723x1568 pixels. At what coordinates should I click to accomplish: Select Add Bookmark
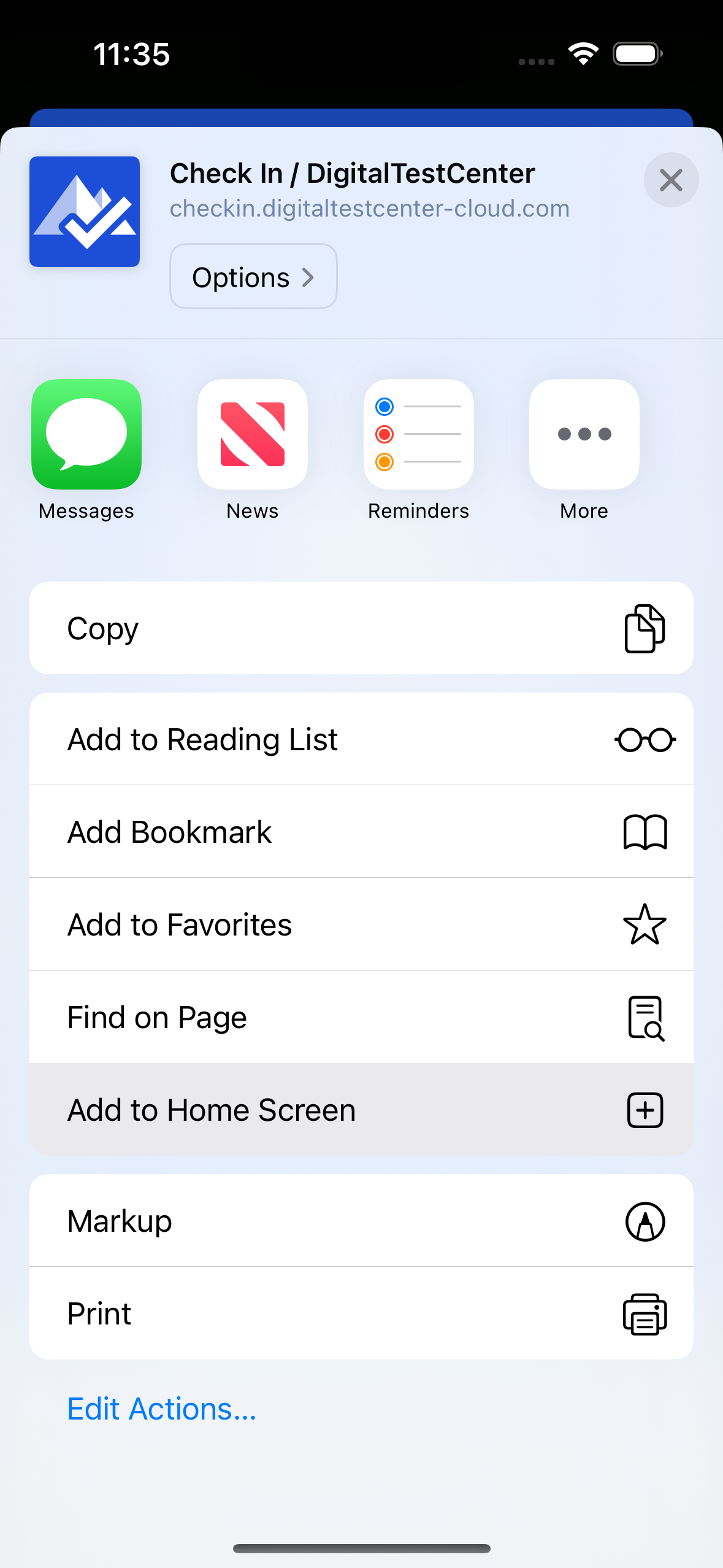click(361, 832)
